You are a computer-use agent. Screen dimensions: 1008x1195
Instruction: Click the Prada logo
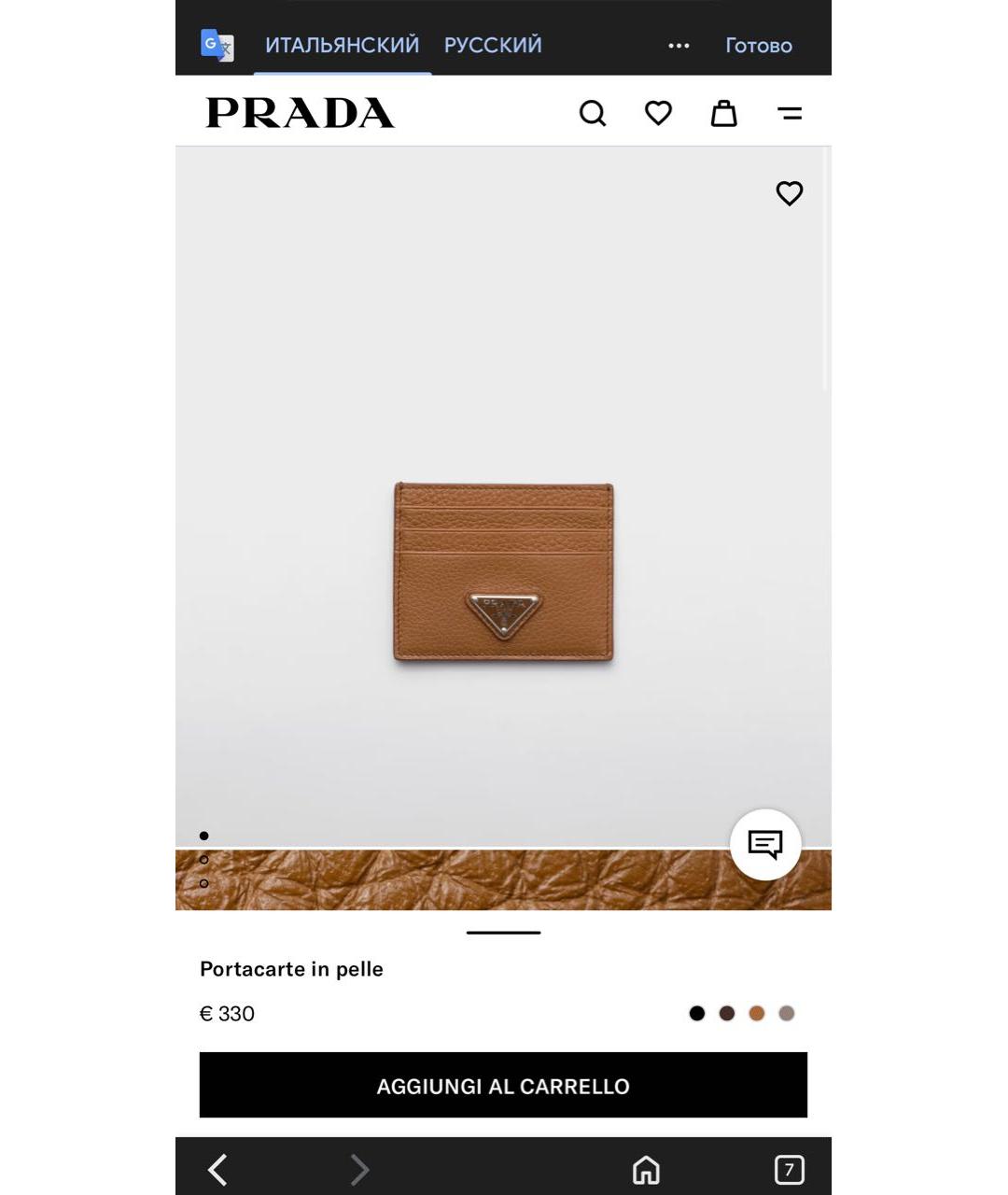coord(301,113)
